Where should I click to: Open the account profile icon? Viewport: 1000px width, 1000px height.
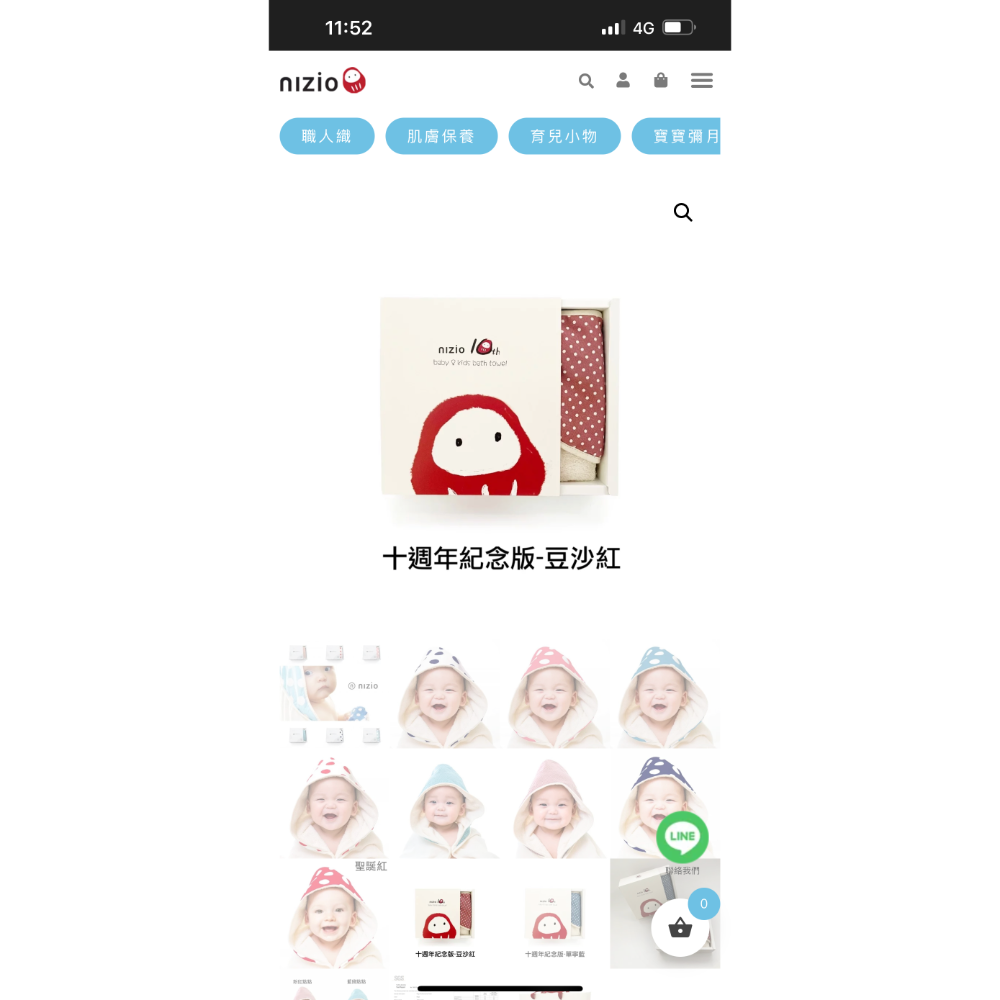623,81
